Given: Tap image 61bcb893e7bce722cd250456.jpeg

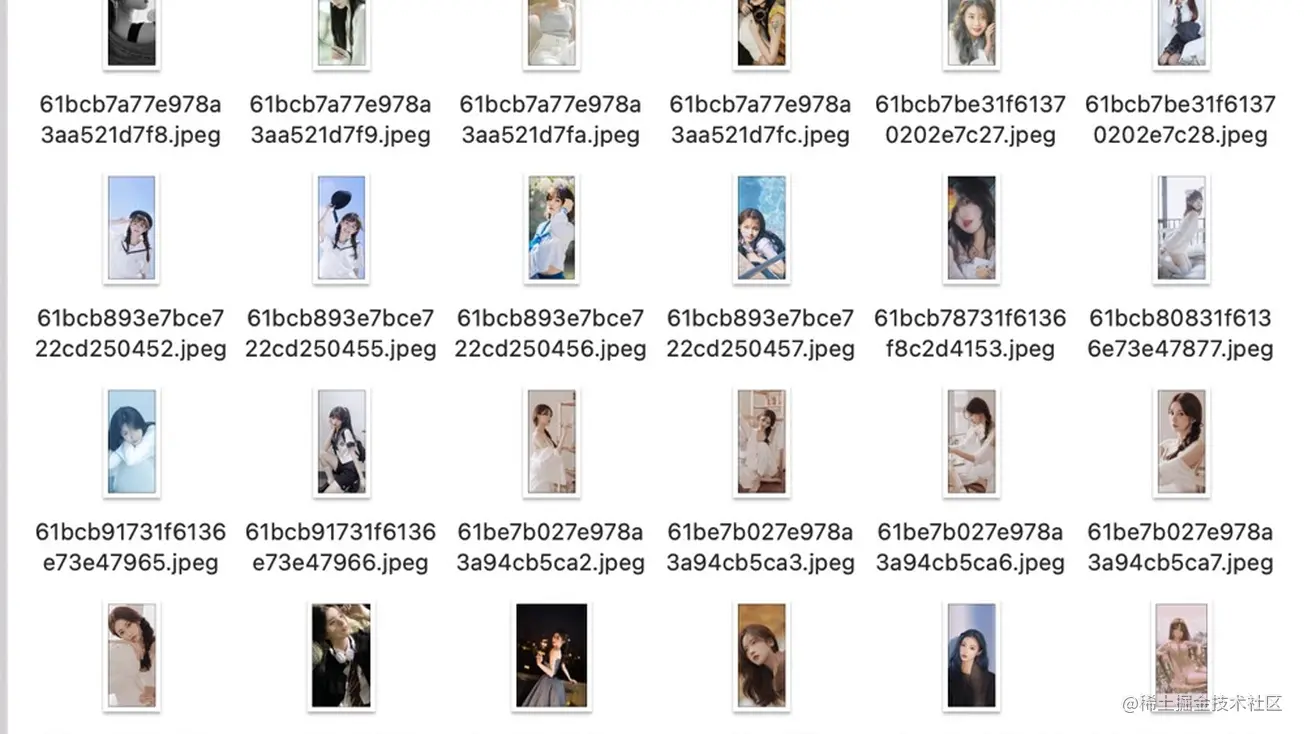Looking at the screenshot, I should pyautogui.click(x=551, y=228).
